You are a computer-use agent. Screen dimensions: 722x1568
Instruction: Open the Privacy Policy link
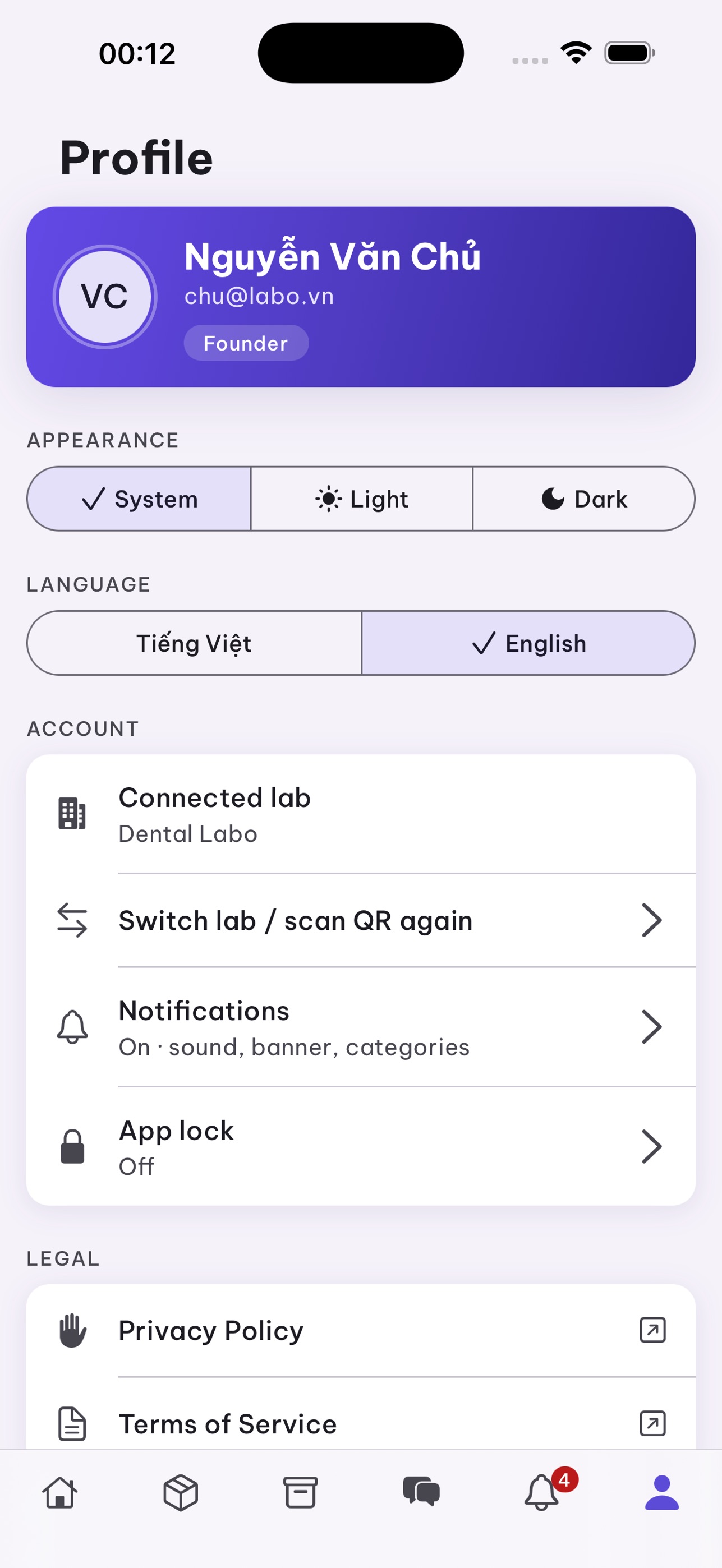pos(361,1331)
